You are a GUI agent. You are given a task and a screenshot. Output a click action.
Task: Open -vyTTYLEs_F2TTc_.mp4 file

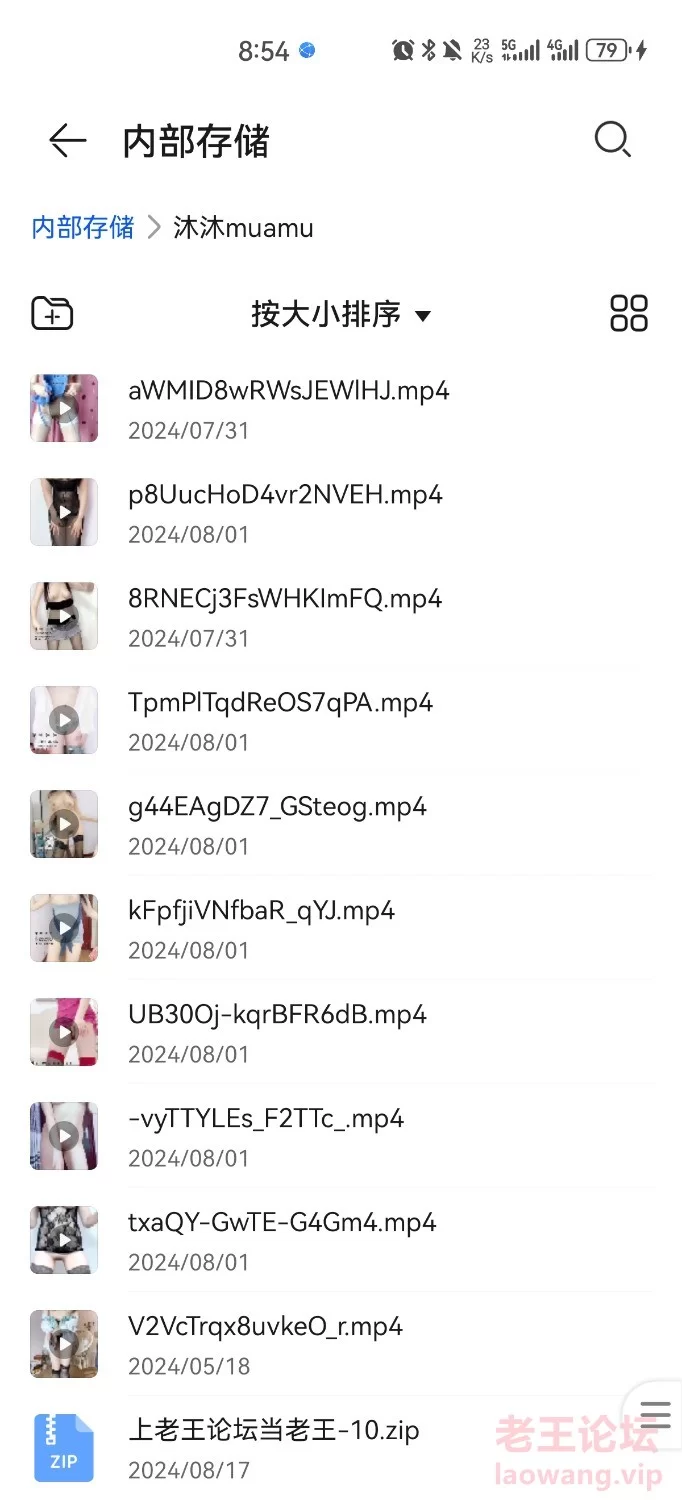[266, 1136]
